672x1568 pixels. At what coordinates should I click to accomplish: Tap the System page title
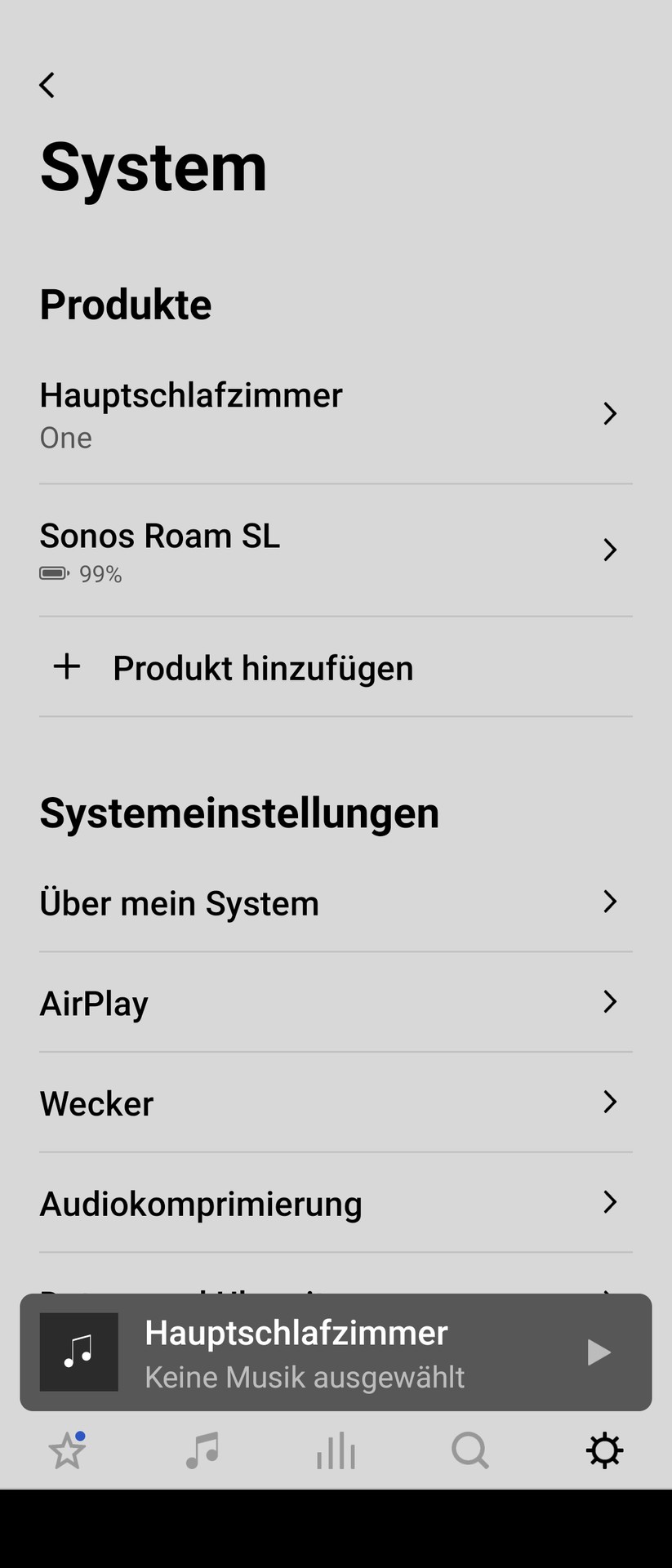(x=154, y=166)
